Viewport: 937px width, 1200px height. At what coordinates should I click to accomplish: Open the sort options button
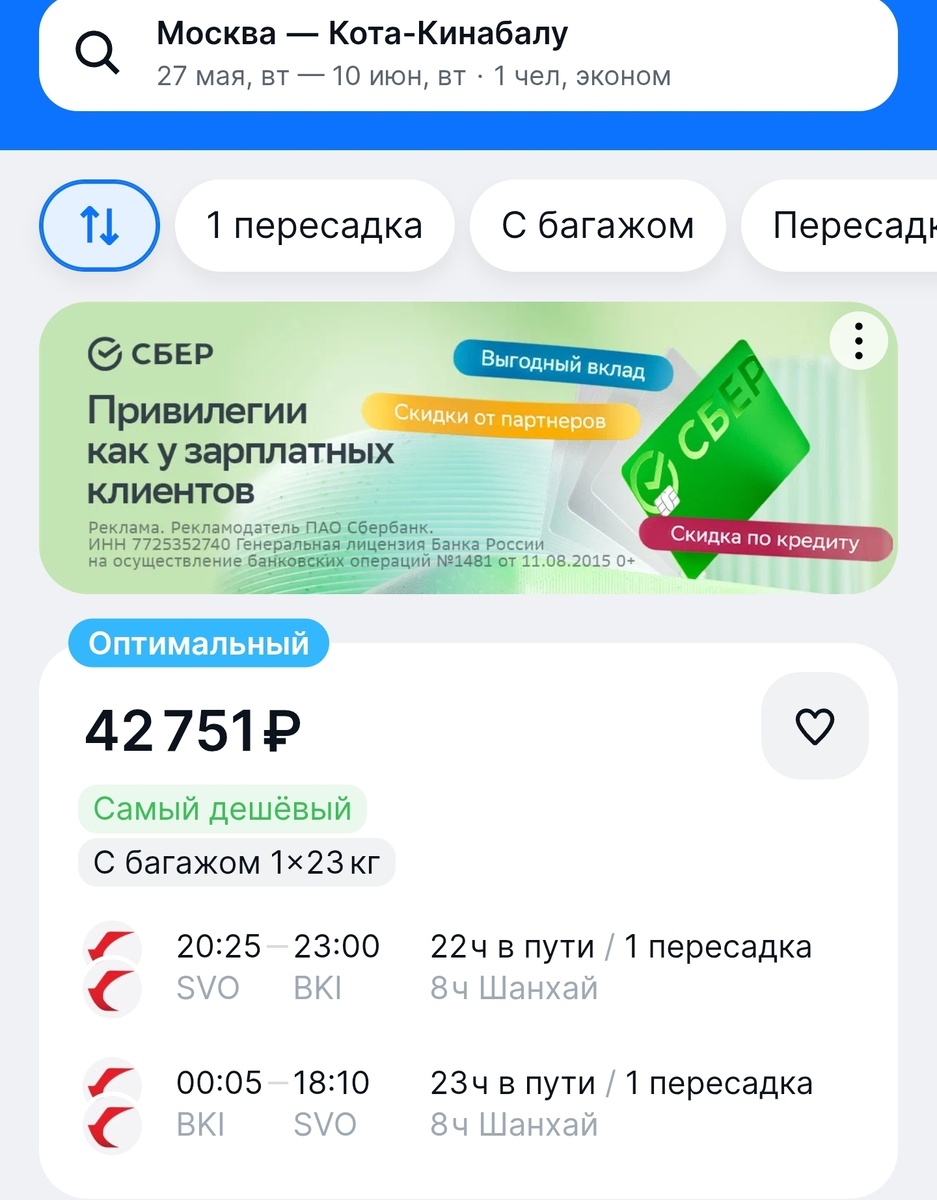click(x=99, y=226)
